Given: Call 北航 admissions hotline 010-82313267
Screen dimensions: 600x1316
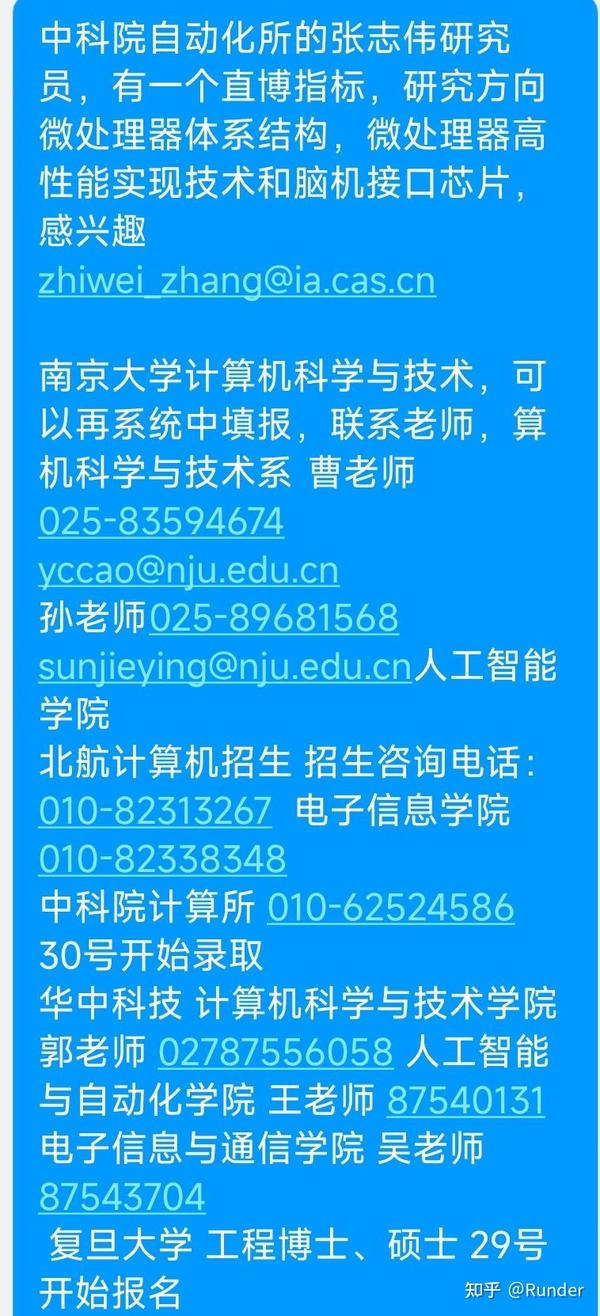Looking at the screenshot, I should point(155,810).
